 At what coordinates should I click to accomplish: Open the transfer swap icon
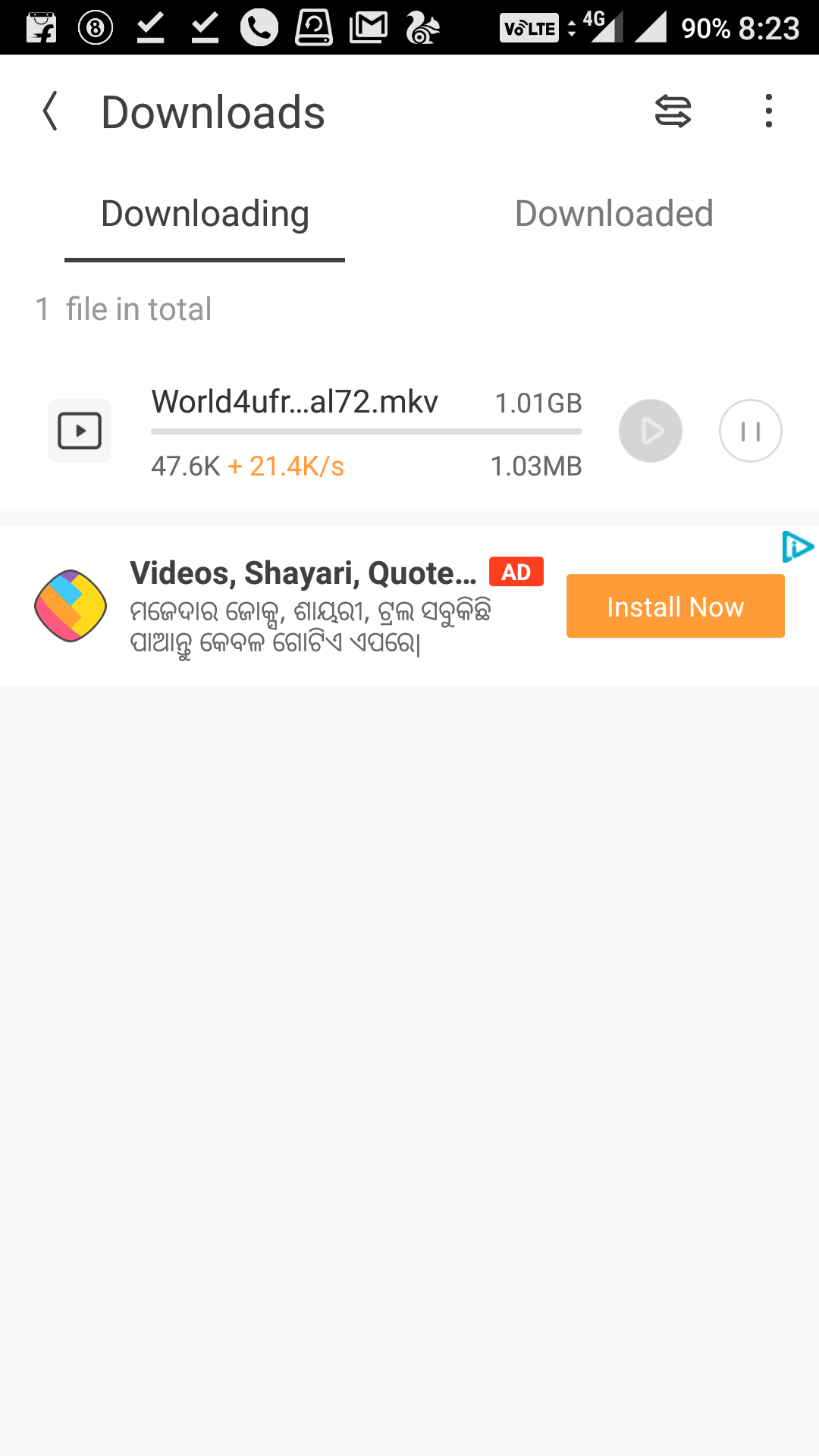[673, 111]
